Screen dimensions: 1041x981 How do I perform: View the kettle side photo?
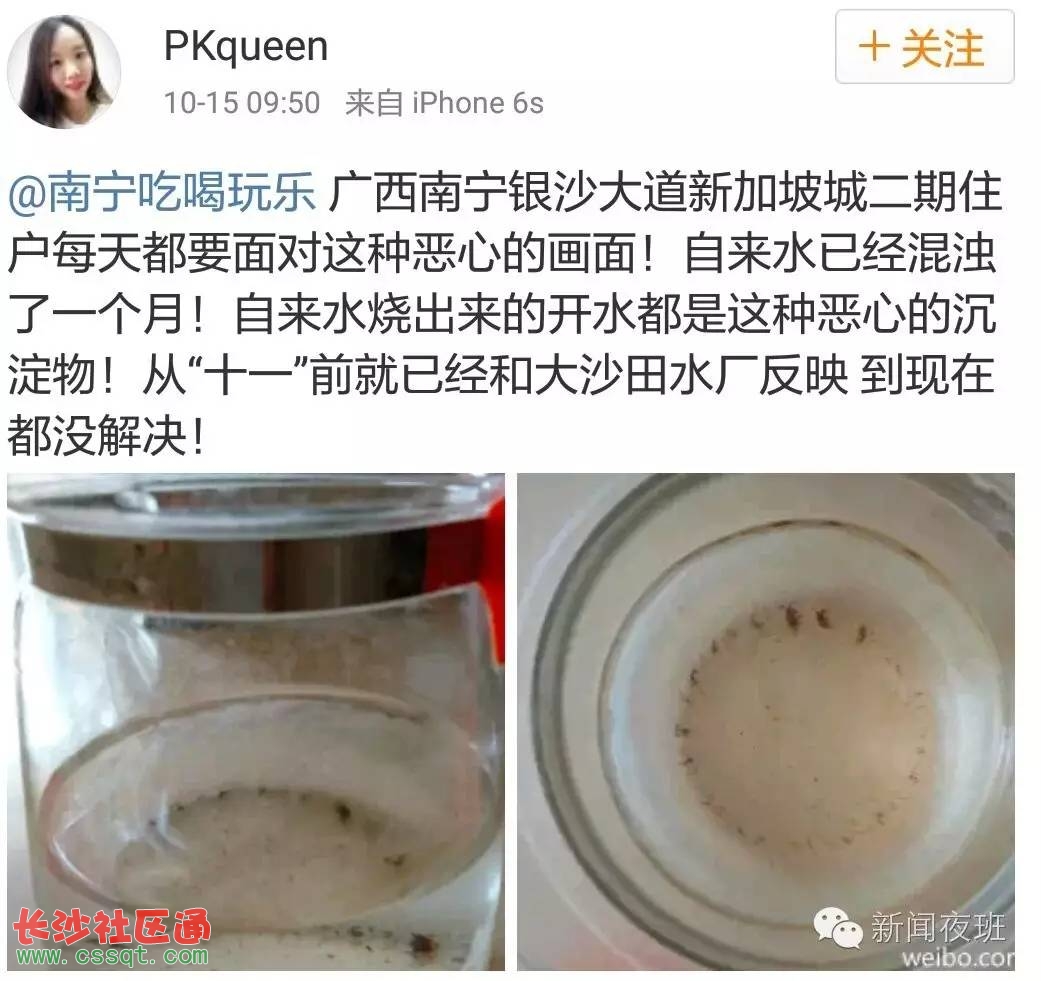[x=256, y=720]
